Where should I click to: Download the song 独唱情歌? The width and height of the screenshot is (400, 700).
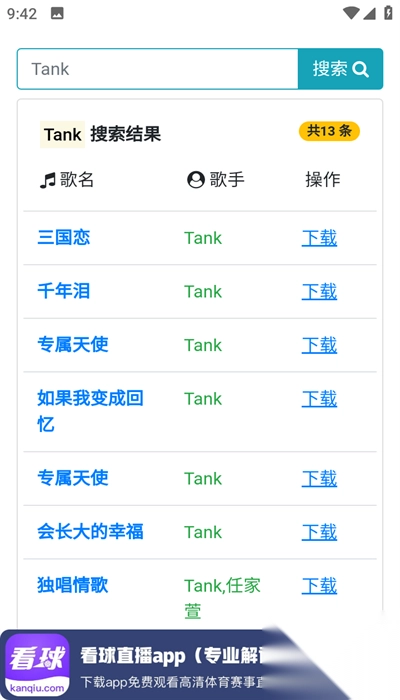[319, 586]
